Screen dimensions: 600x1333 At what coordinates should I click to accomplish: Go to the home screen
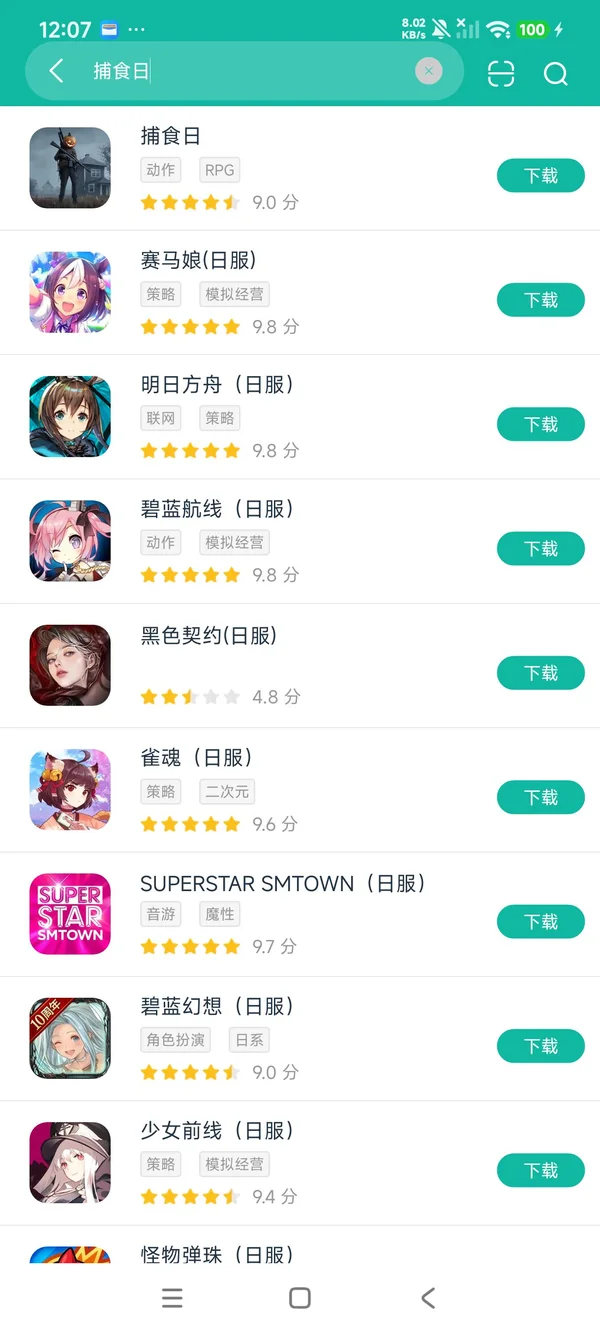pyautogui.click(x=299, y=1298)
